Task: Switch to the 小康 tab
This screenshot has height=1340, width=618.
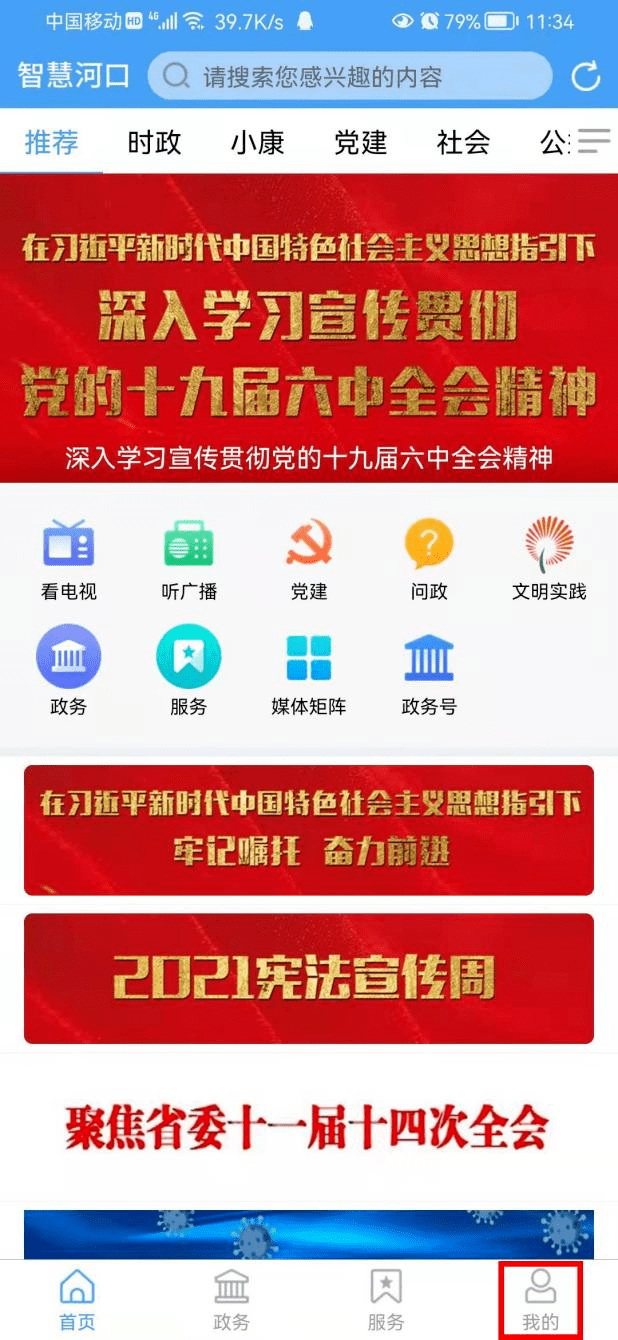Action: coord(257,142)
